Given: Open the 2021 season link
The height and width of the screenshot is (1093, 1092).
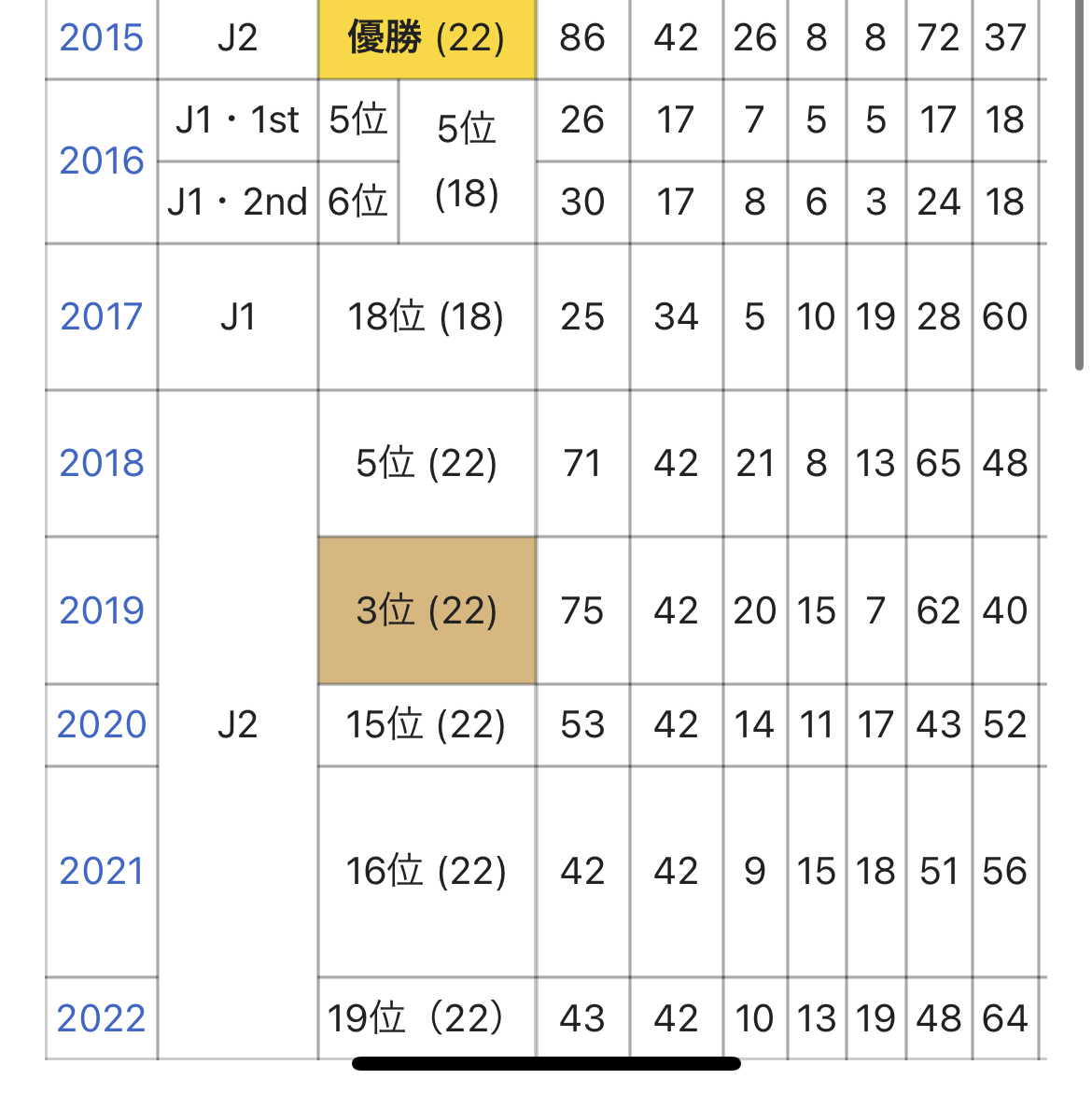Looking at the screenshot, I should pos(101,872).
